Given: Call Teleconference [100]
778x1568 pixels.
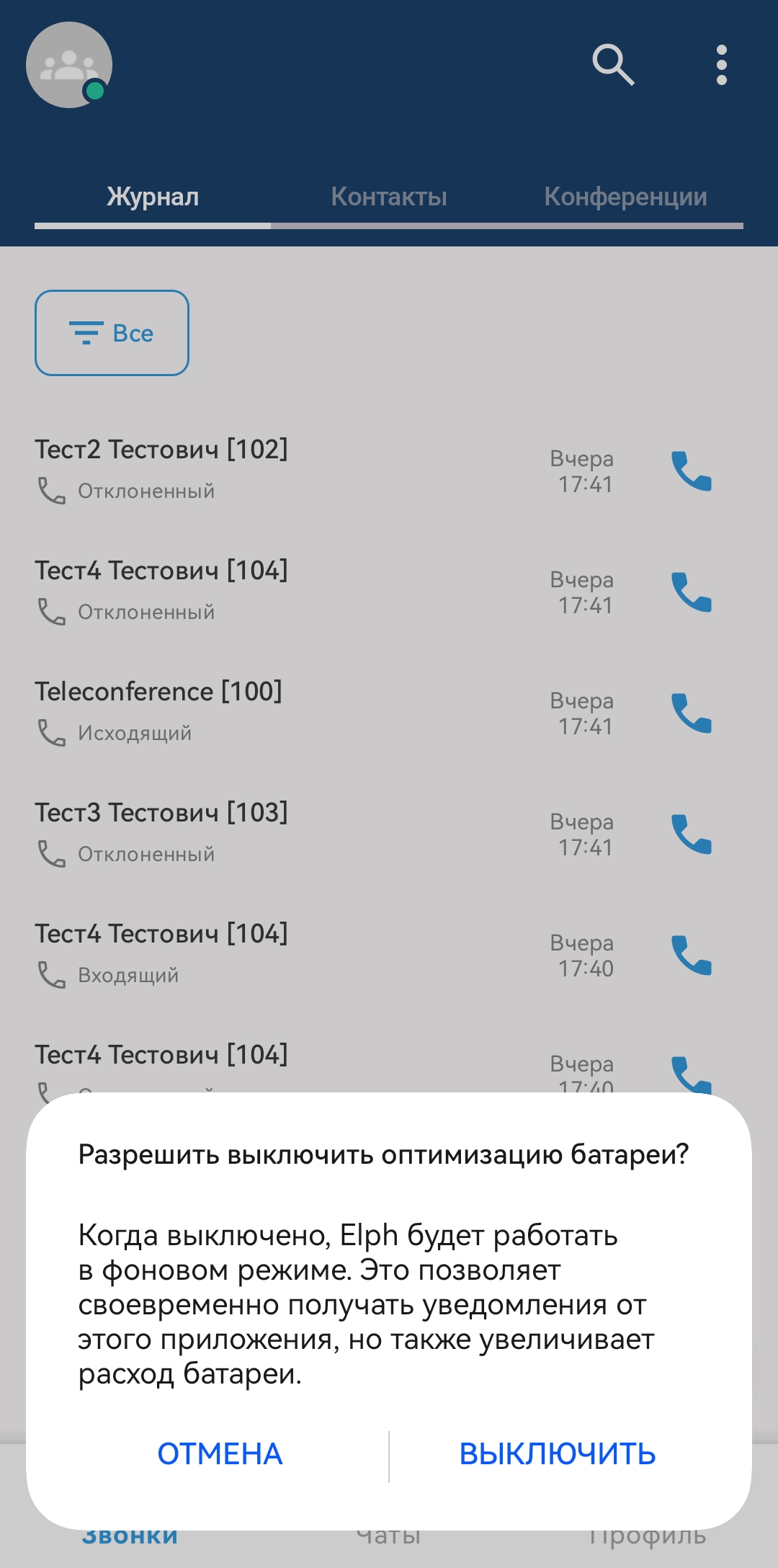Looking at the screenshot, I should (692, 713).
